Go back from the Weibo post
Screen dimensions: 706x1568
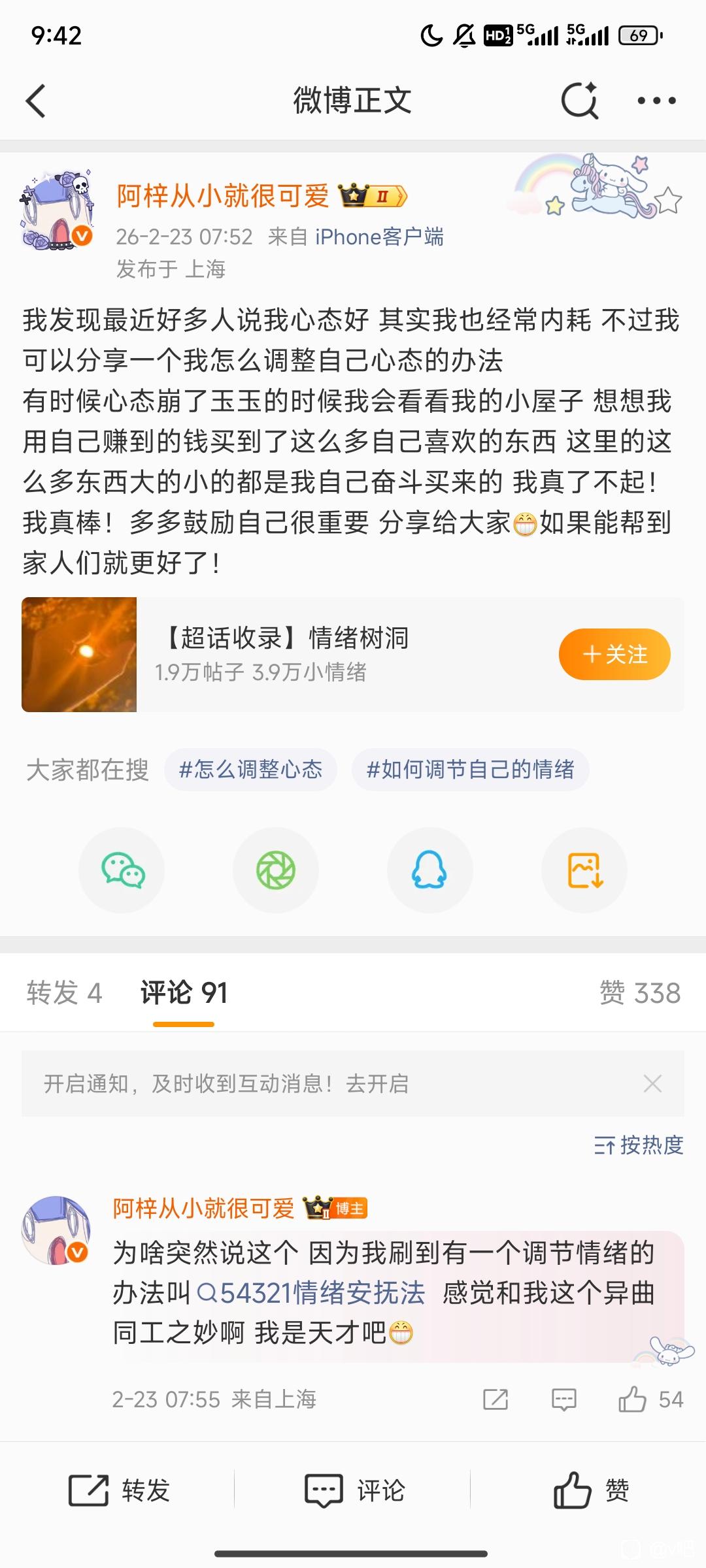pos(37,101)
